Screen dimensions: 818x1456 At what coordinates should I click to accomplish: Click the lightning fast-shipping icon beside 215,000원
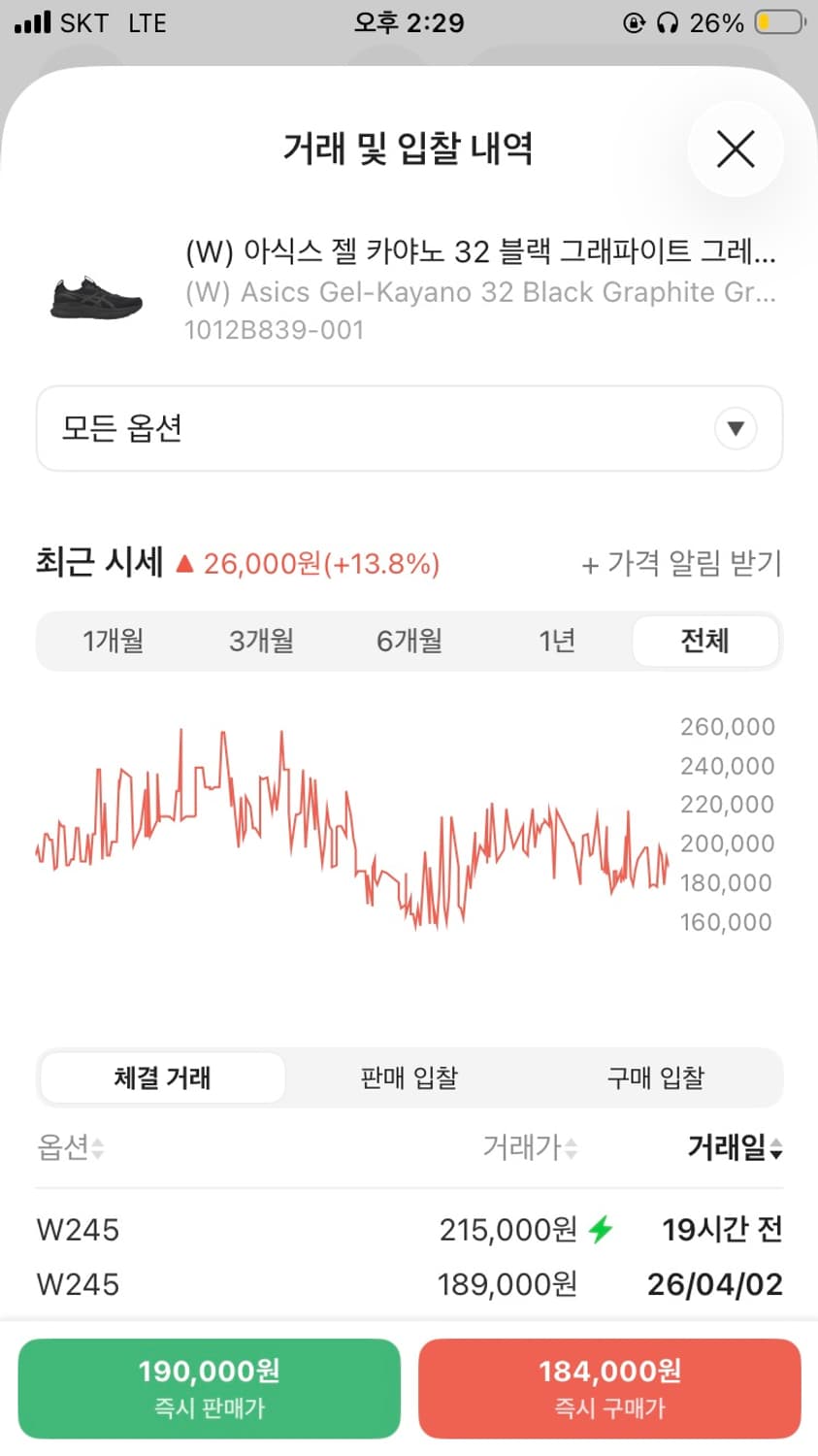[599, 1228]
